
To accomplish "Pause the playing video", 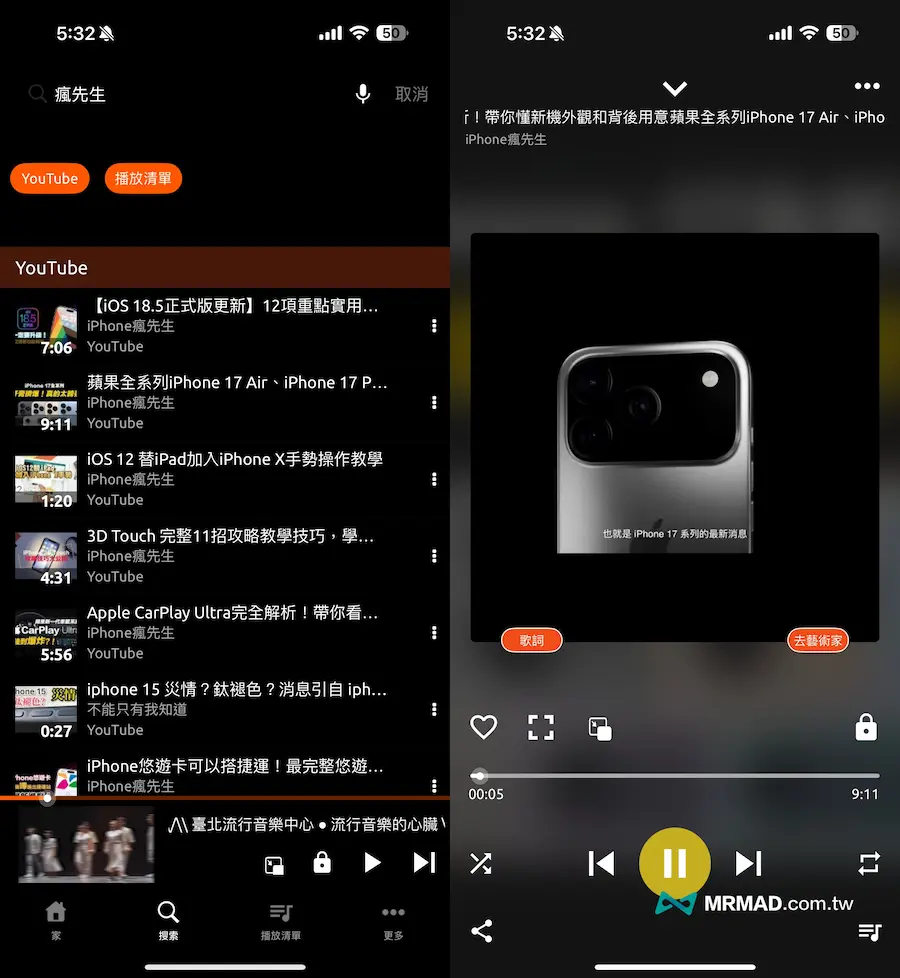I will click(x=675, y=862).
